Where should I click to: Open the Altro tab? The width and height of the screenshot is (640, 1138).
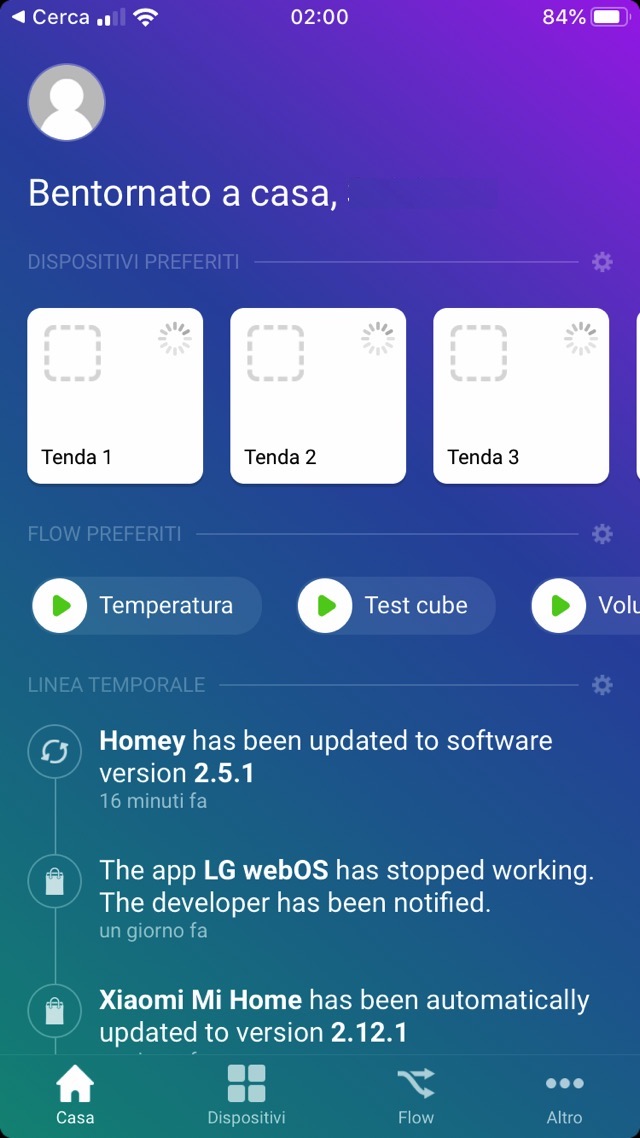click(564, 1095)
